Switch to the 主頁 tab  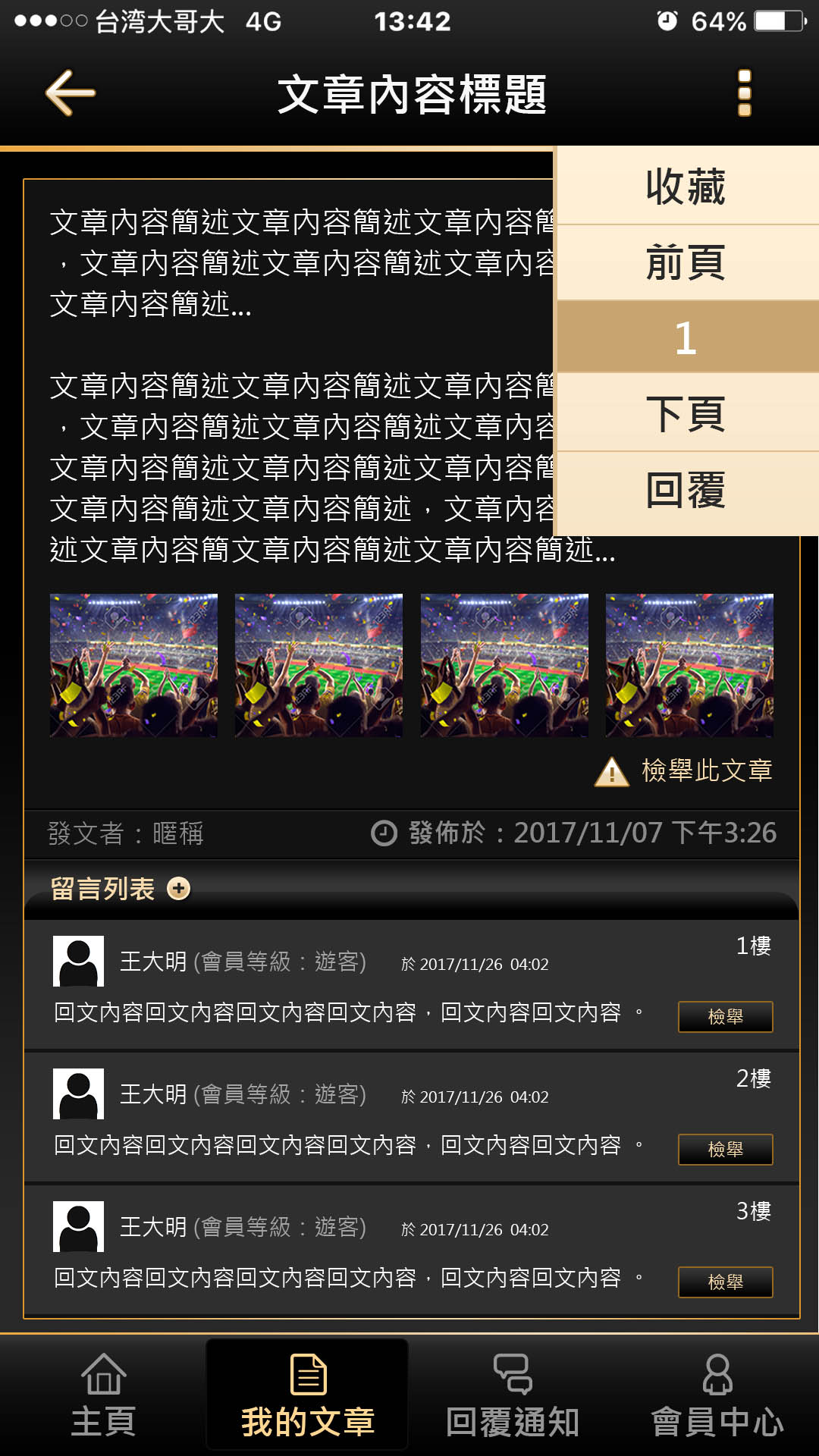click(x=104, y=1396)
